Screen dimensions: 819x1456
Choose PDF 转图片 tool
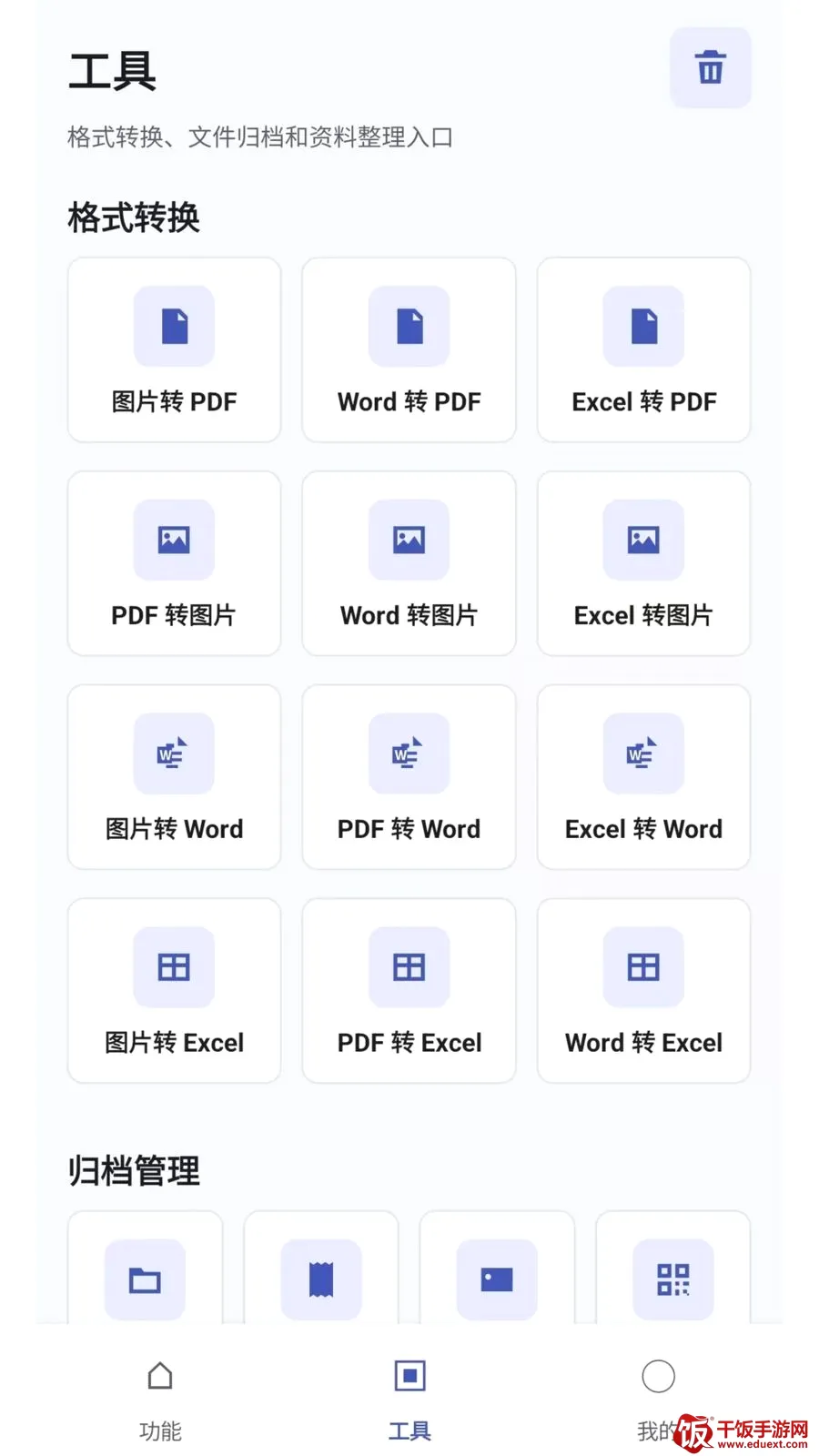pyautogui.click(x=174, y=563)
